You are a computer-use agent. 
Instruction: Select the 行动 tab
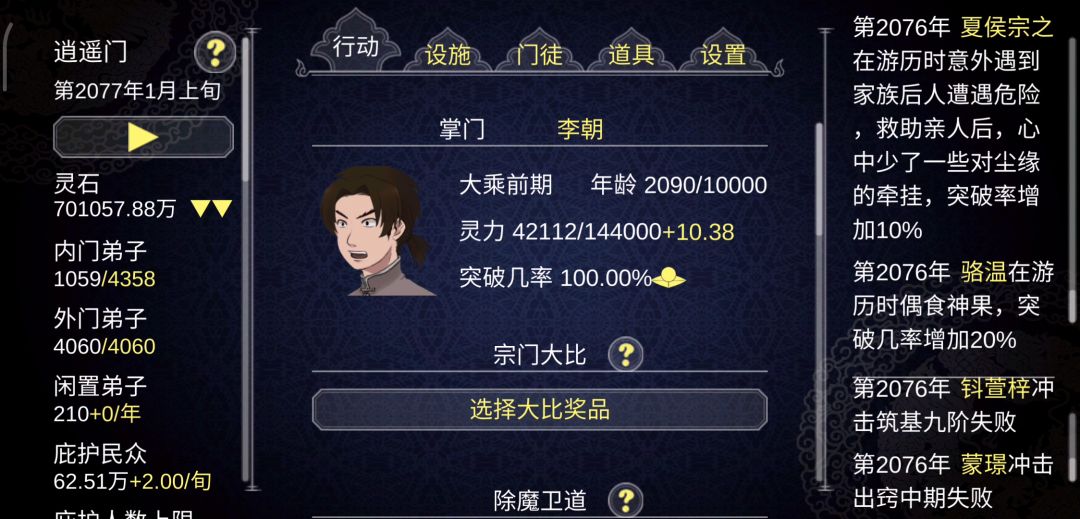[x=355, y=47]
